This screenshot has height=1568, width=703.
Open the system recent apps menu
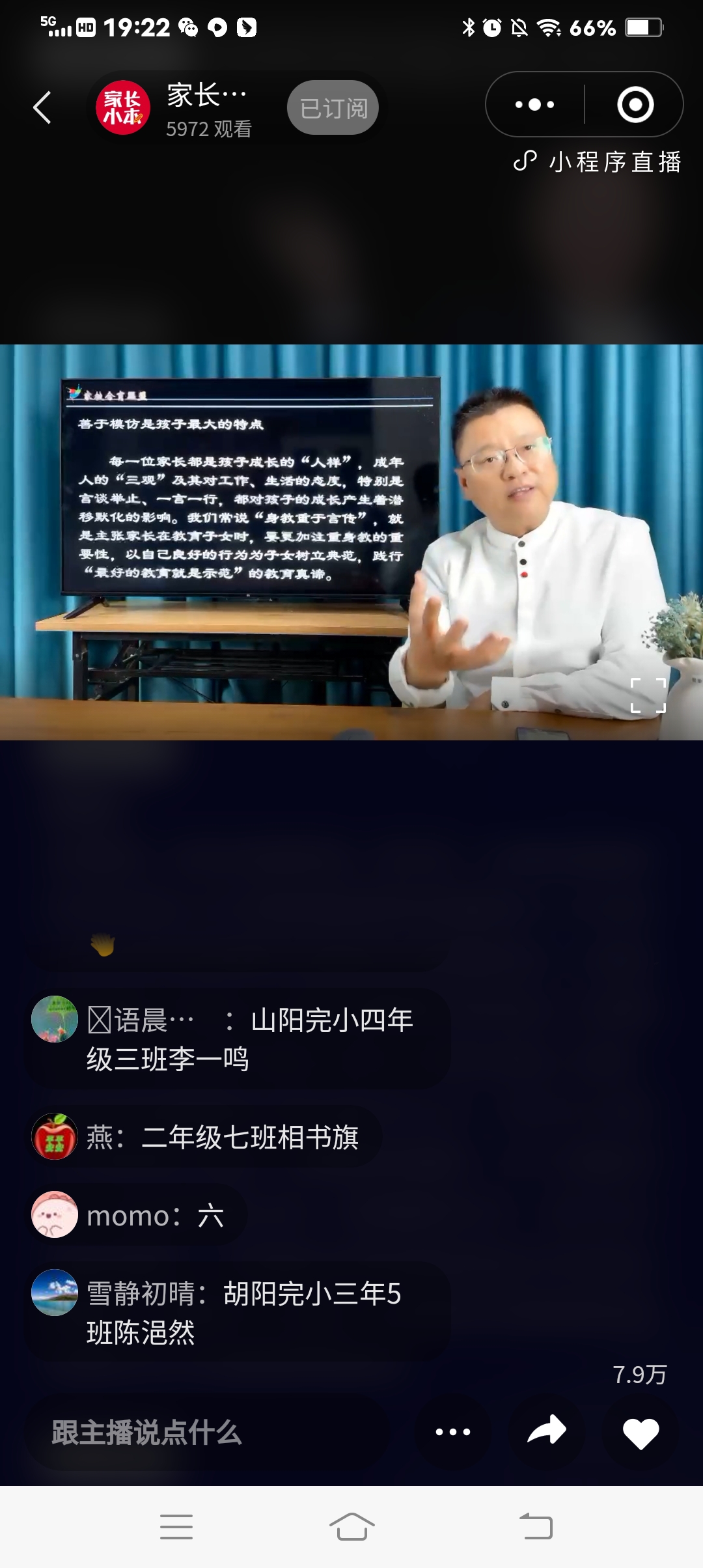tap(176, 1527)
